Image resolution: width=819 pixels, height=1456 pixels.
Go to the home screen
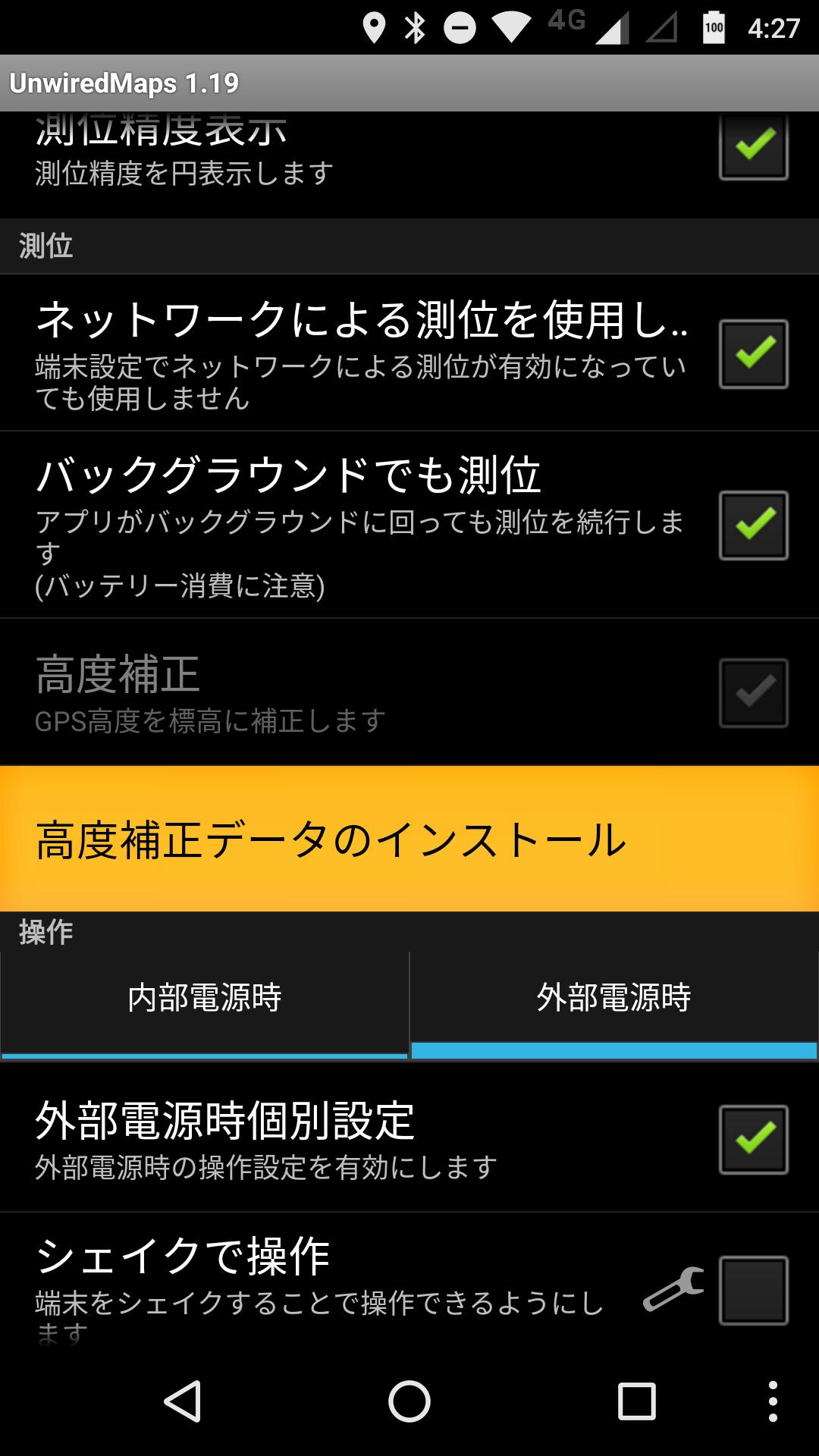pos(409,1401)
